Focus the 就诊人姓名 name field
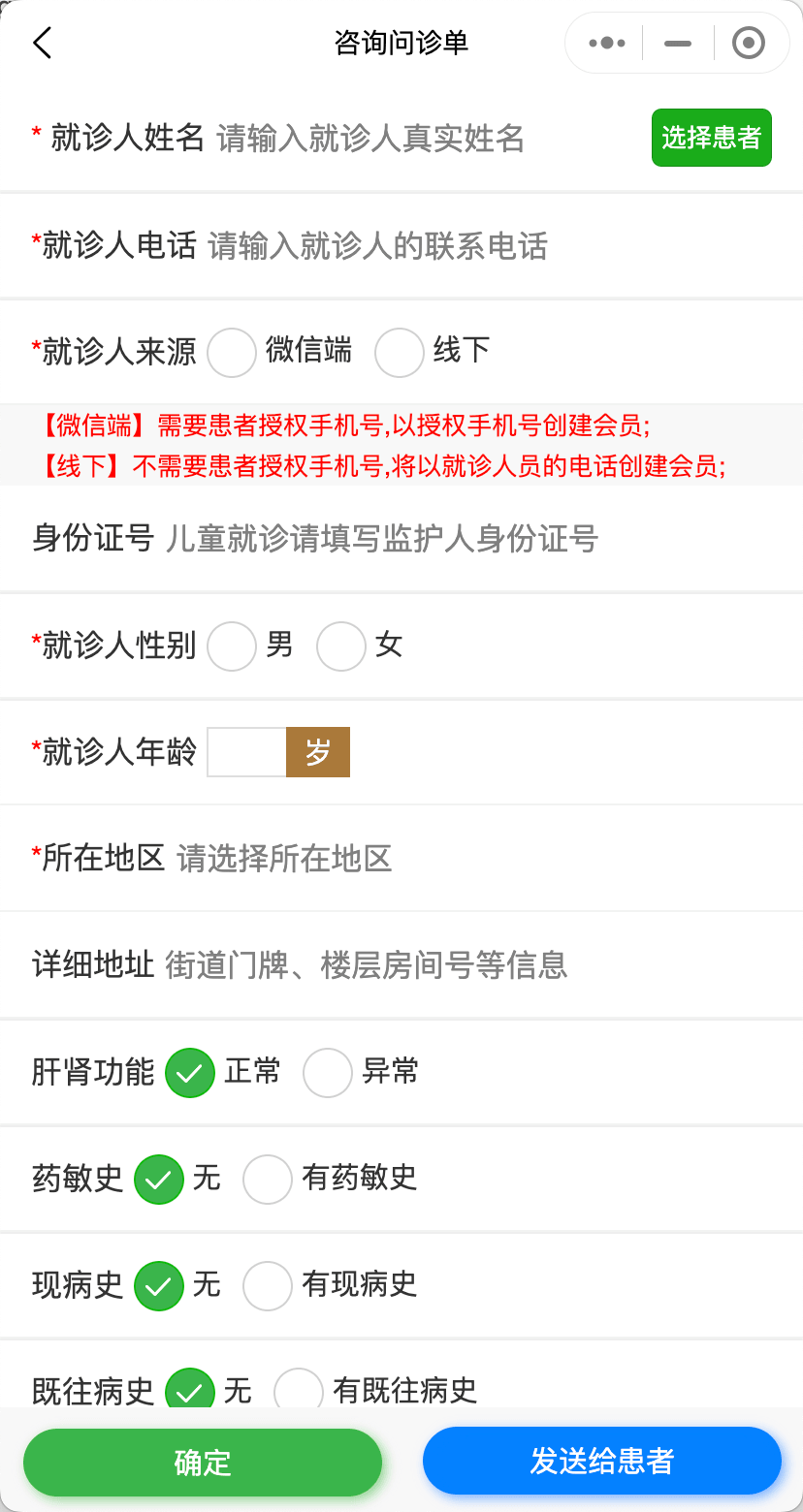 (427, 139)
